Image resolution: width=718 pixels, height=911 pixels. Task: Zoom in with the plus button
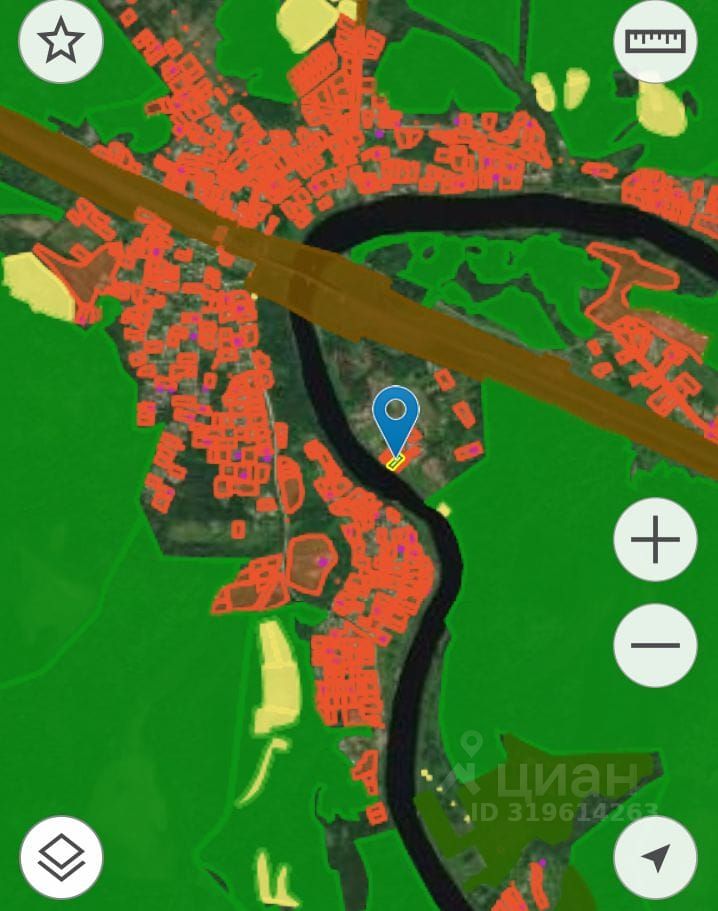(x=655, y=540)
